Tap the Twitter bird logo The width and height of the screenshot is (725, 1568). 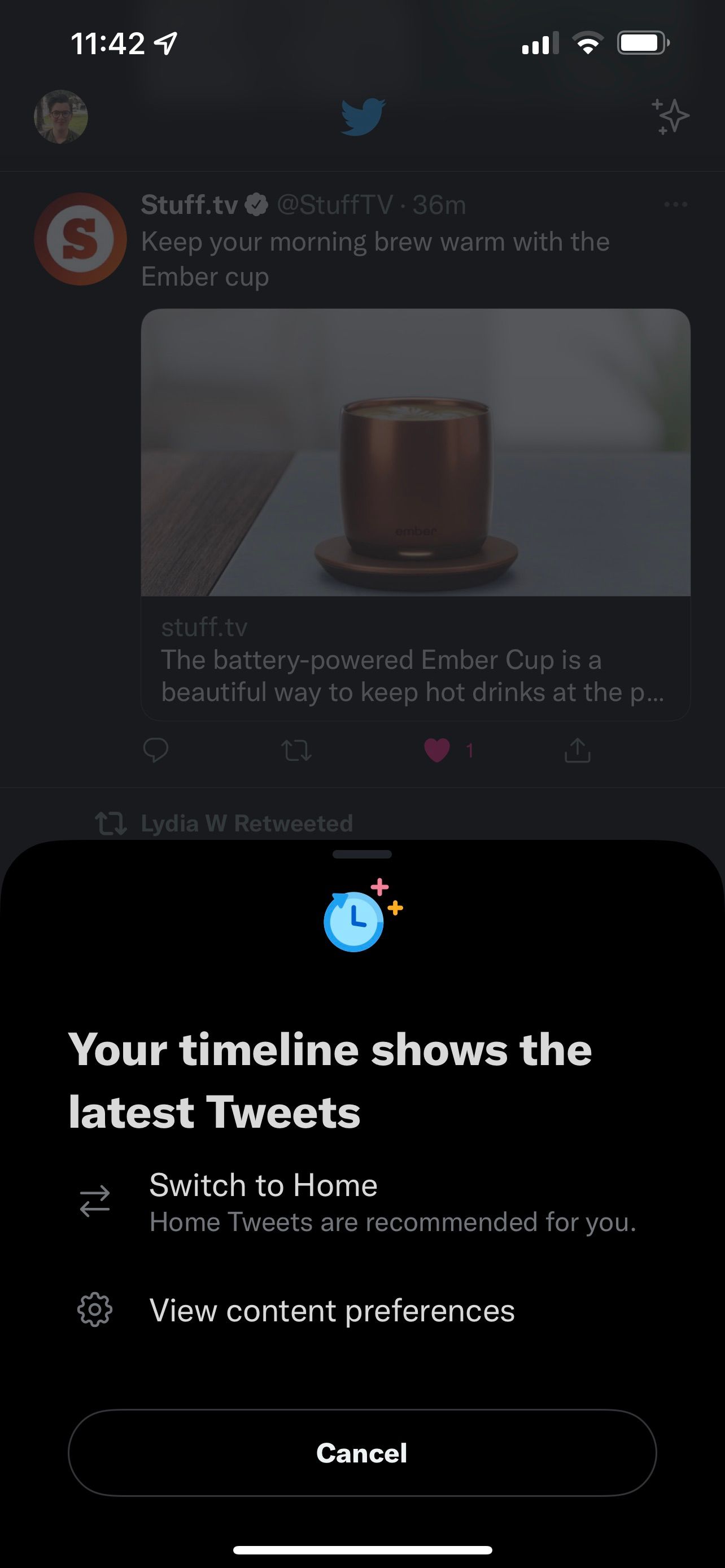click(362, 116)
